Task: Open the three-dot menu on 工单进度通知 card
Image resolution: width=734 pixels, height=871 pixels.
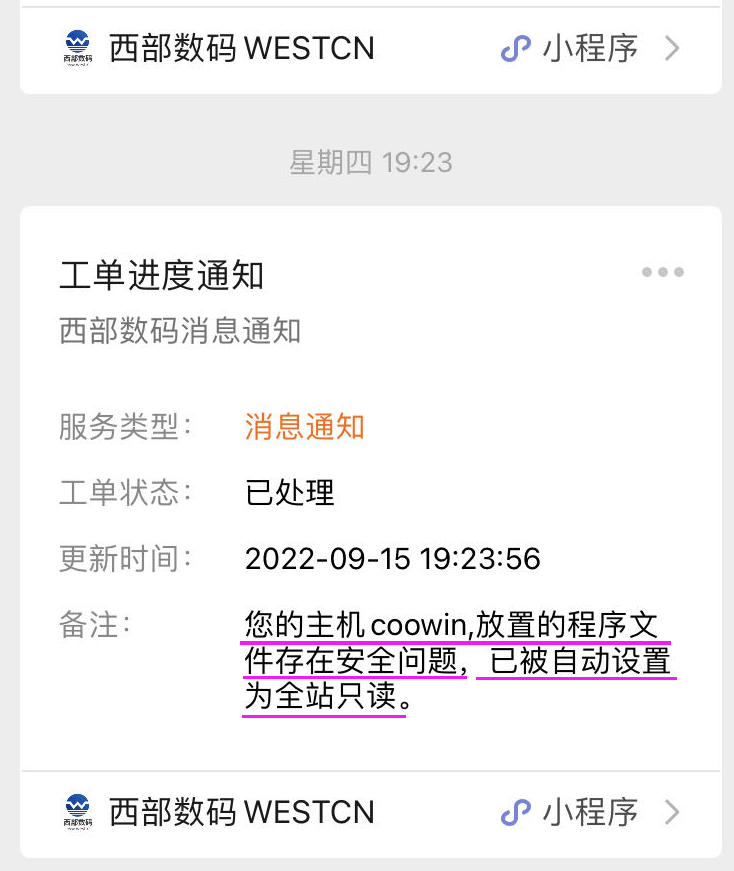Action: 663,272
